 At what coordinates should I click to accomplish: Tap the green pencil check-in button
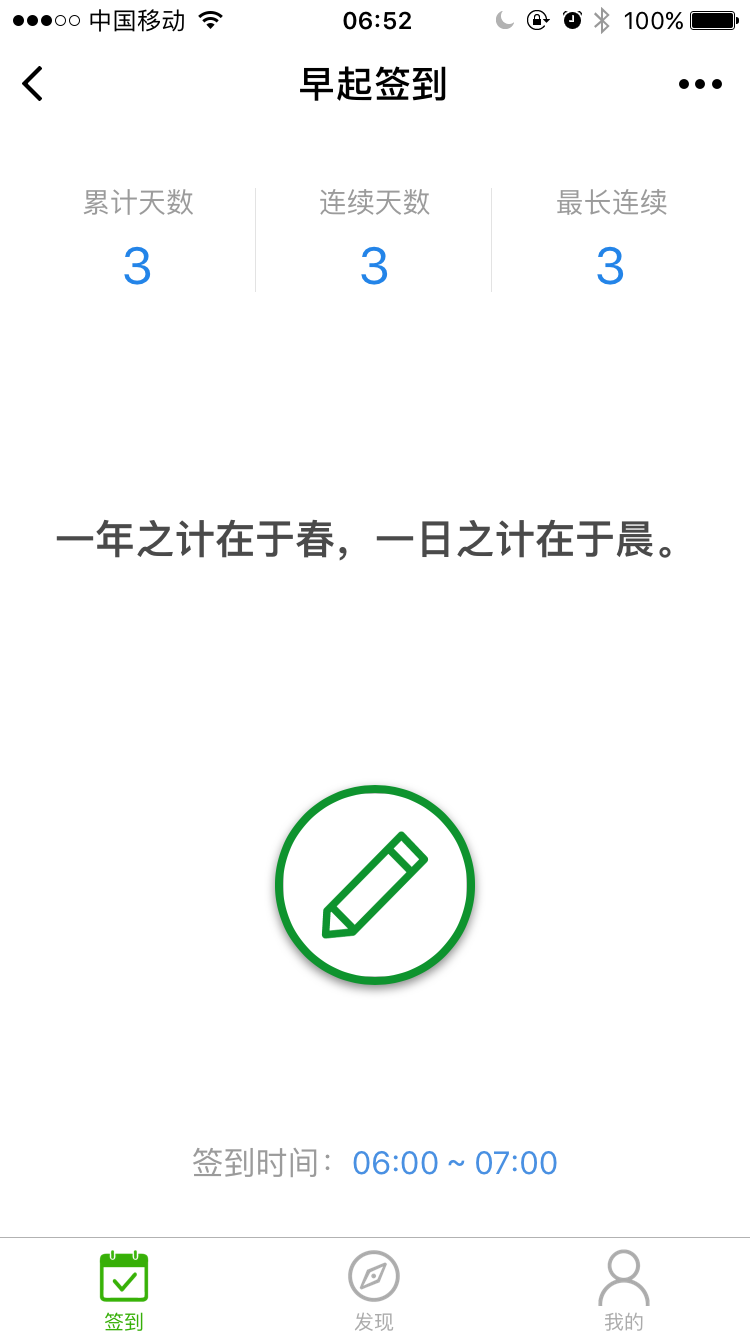[x=374, y=885]
